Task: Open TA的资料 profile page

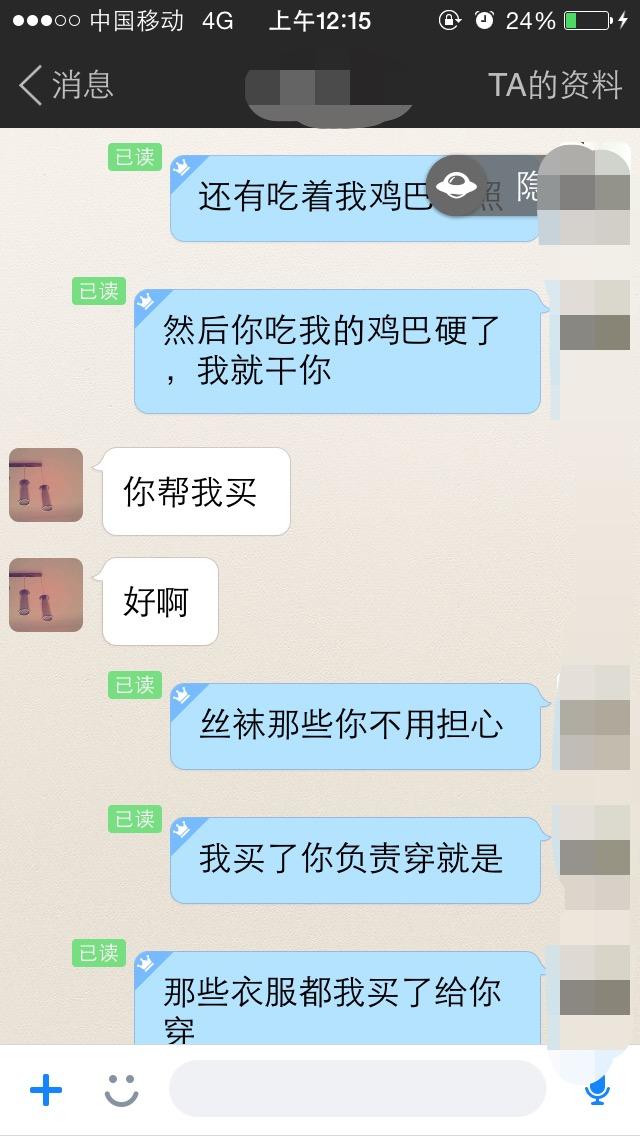Action: 555,86
